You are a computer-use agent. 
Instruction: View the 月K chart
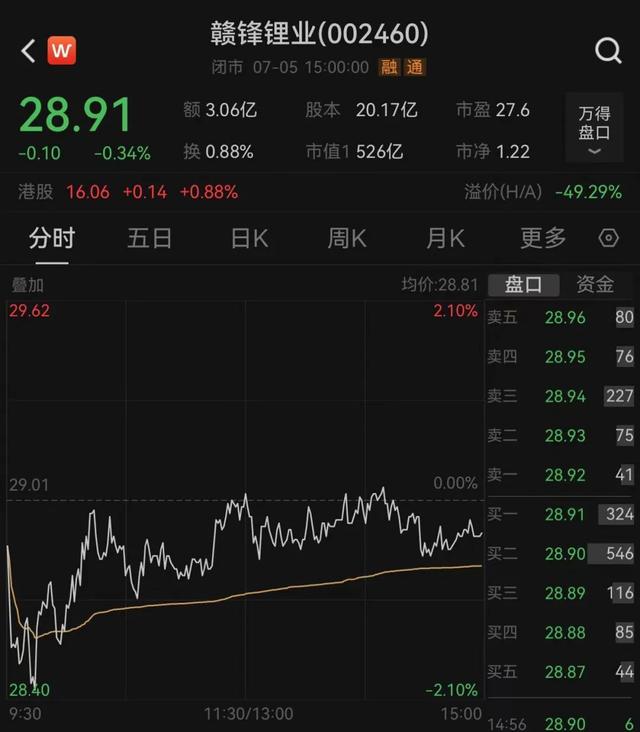click(445, 238)
